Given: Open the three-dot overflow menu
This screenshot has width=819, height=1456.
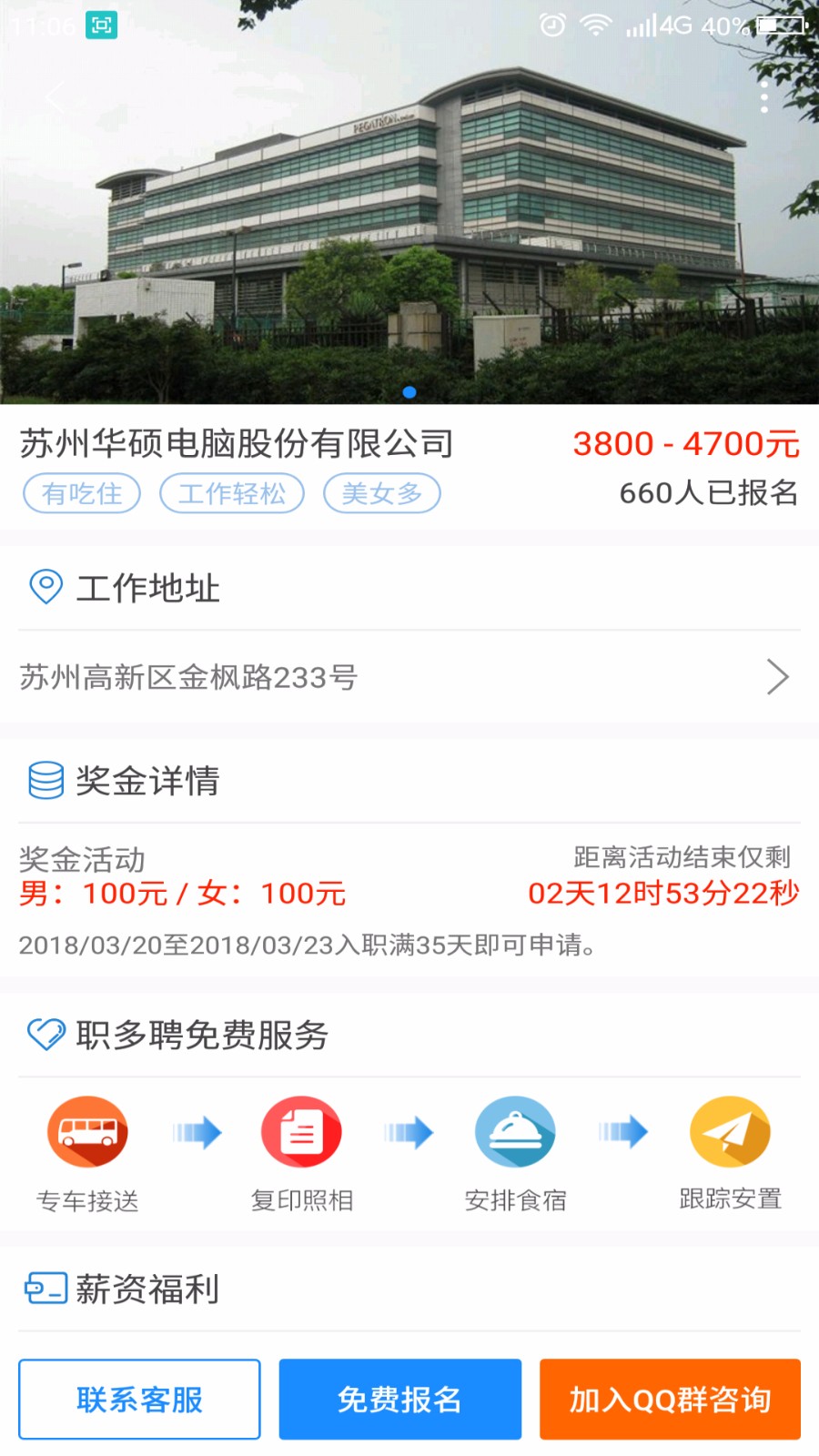Looking at the screenshot, I should pos(764,96).
